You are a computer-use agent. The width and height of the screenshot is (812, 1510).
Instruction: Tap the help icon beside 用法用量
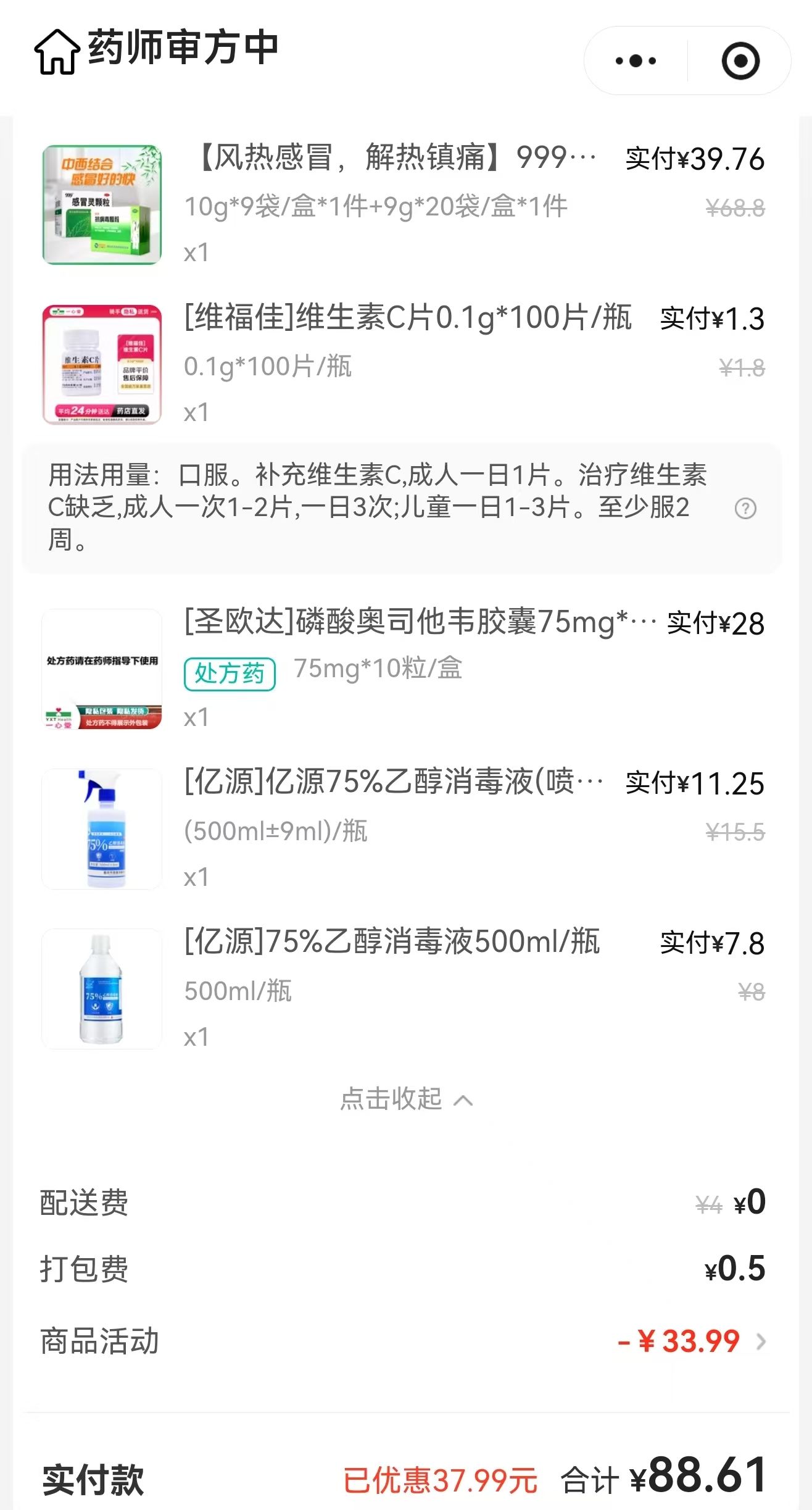(x=745, y=509)
